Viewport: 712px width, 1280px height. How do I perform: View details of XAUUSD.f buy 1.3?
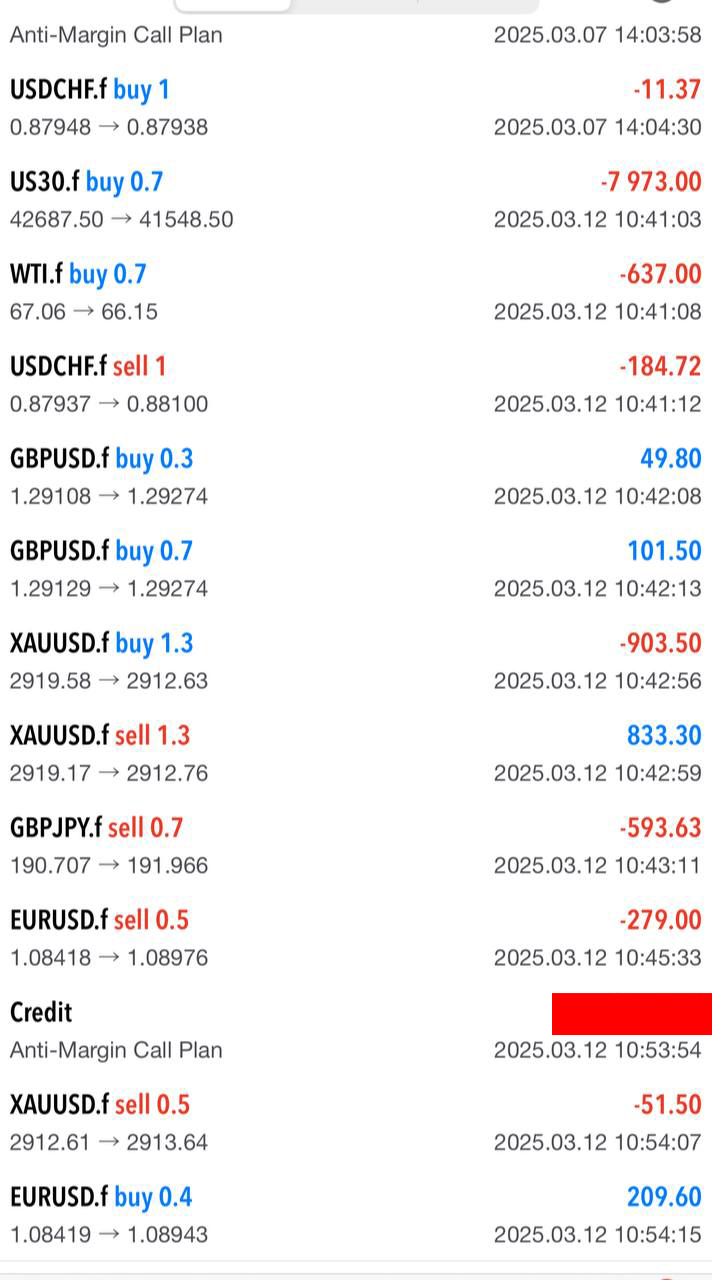356,661
